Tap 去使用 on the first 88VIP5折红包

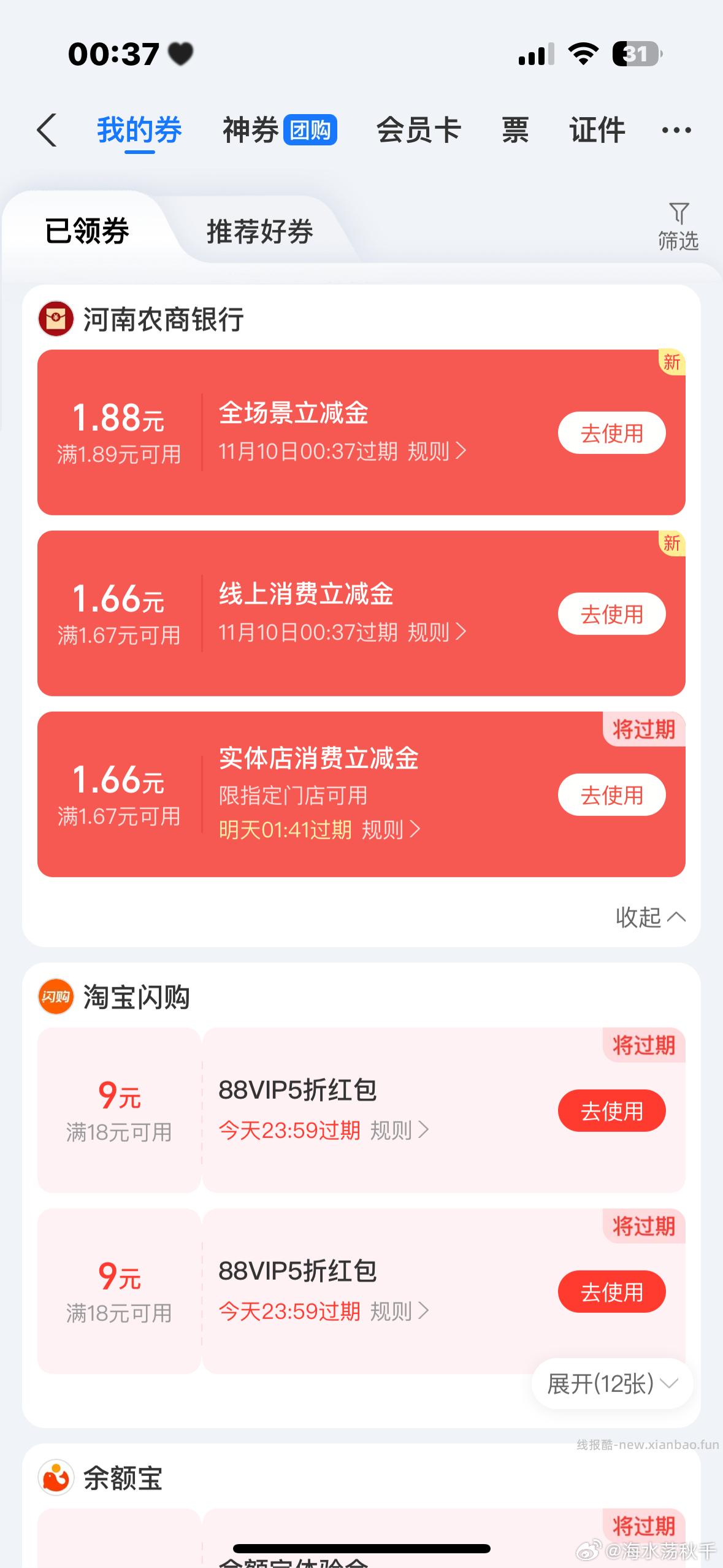coord(611,1109)
